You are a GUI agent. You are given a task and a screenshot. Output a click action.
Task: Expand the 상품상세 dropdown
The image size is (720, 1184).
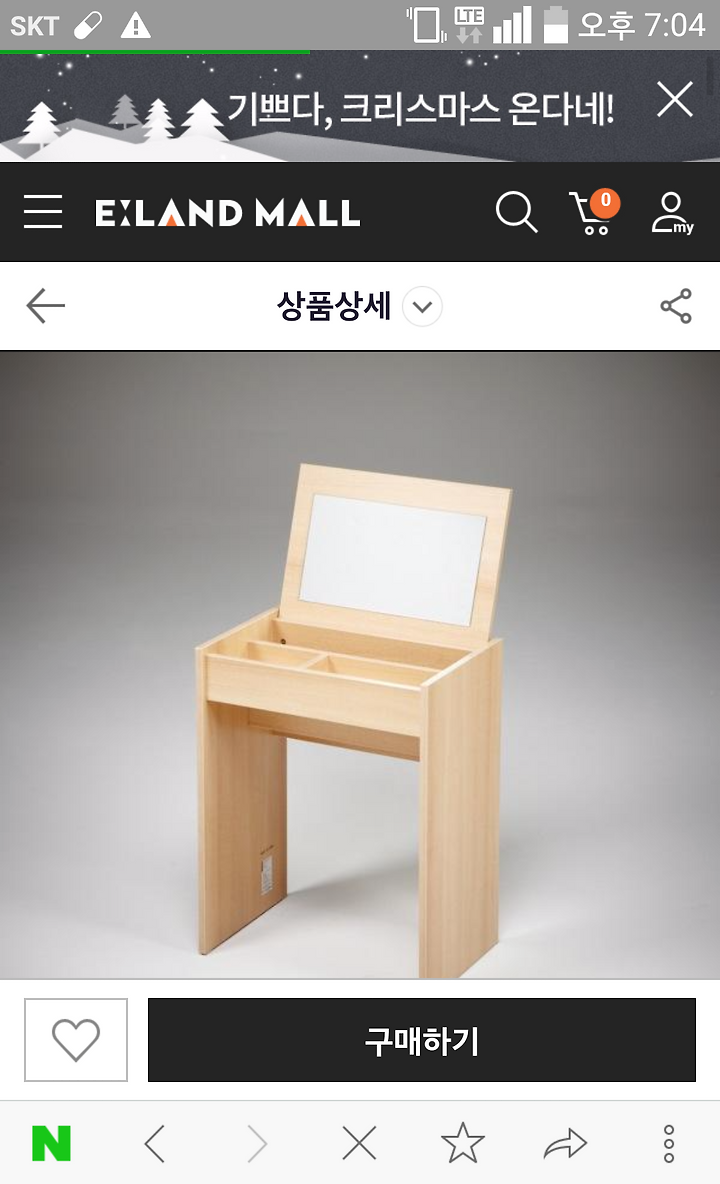[x=423, y=307]
